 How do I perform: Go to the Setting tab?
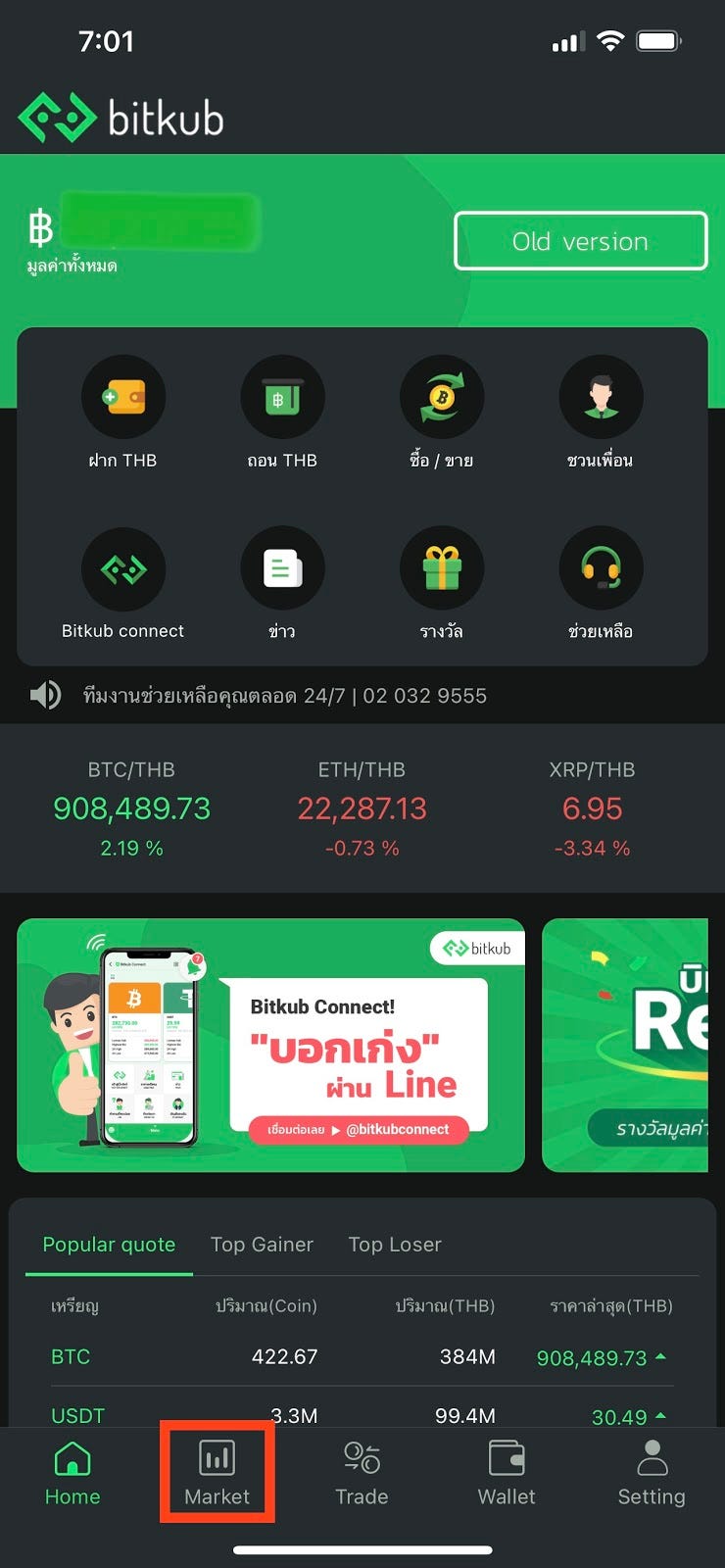[652, 1473]
